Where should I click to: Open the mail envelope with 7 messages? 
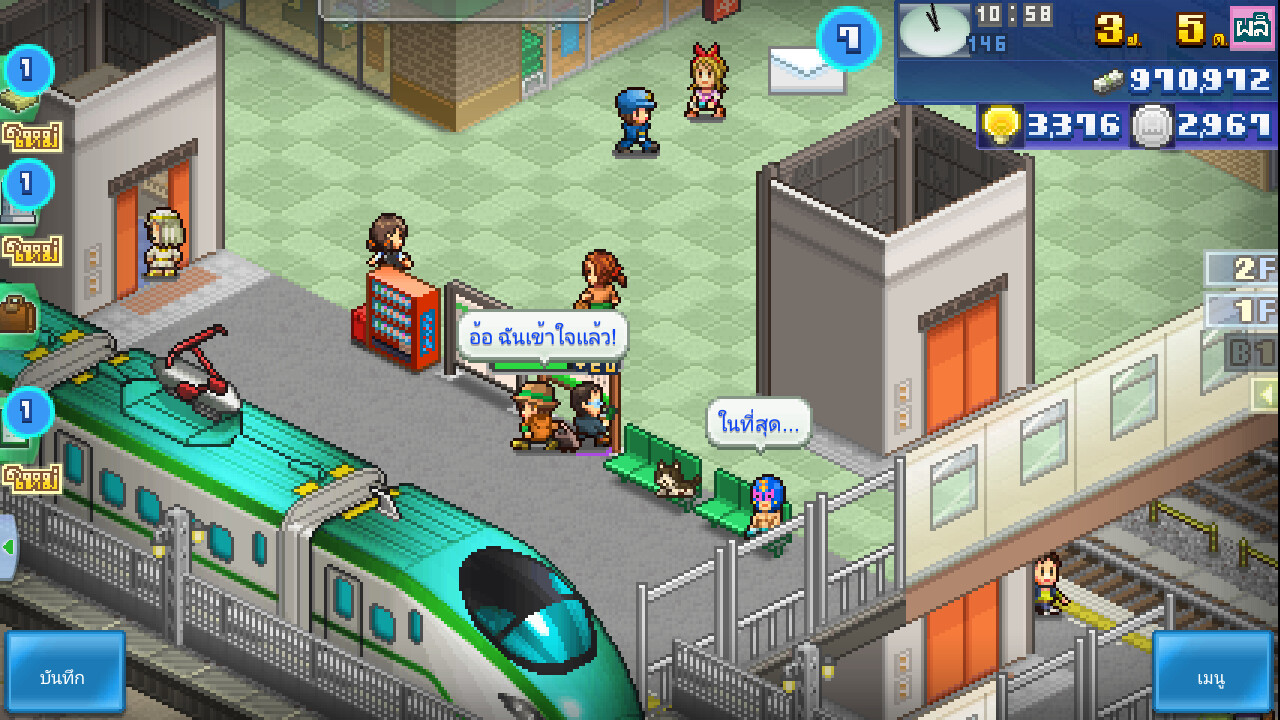(x=808, y=68)
